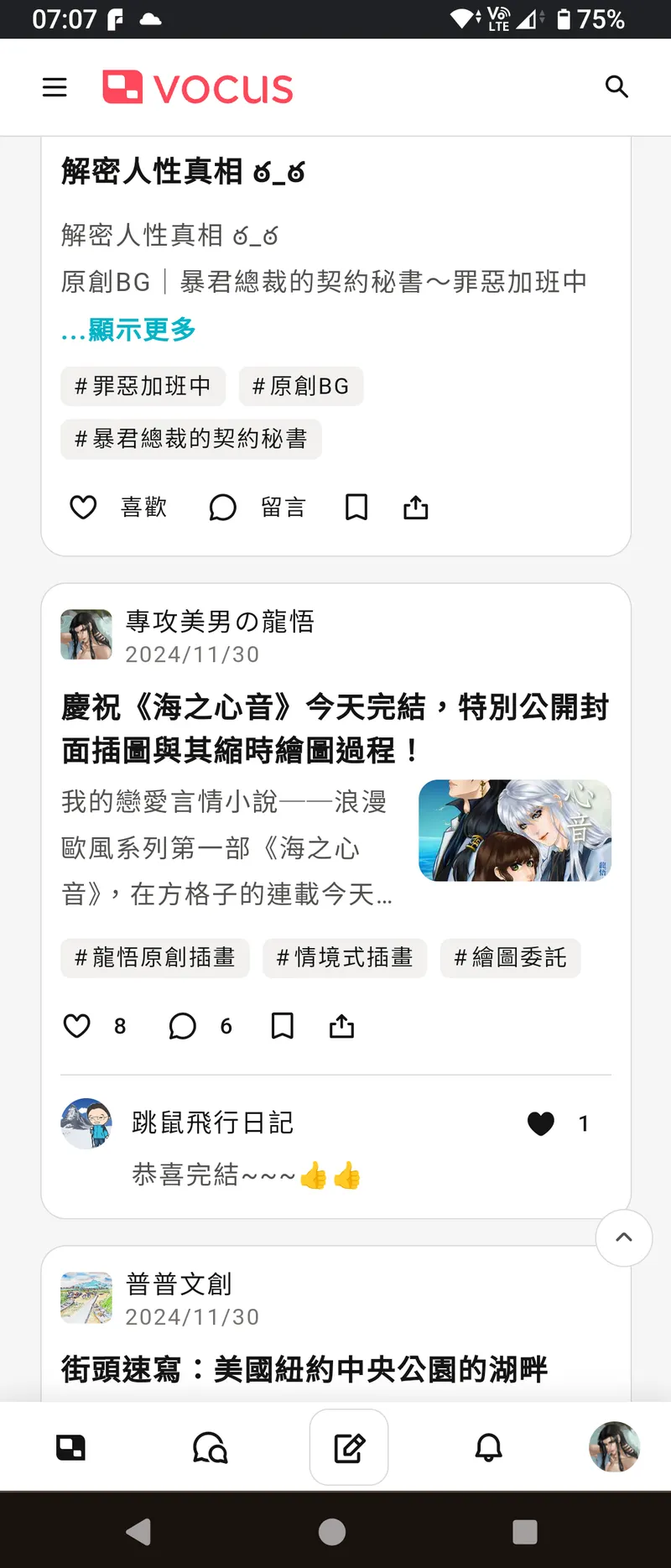Compose a new post from the bottom bar
Image resolution: width=671 pixels, height=1568 pixels.
(x=349, y=1447)
